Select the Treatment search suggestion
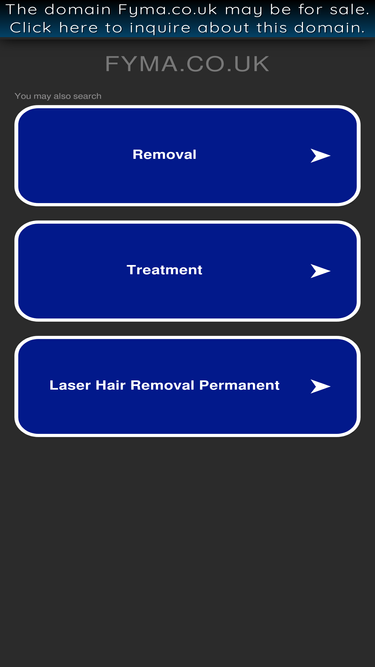 coord(188,271)
